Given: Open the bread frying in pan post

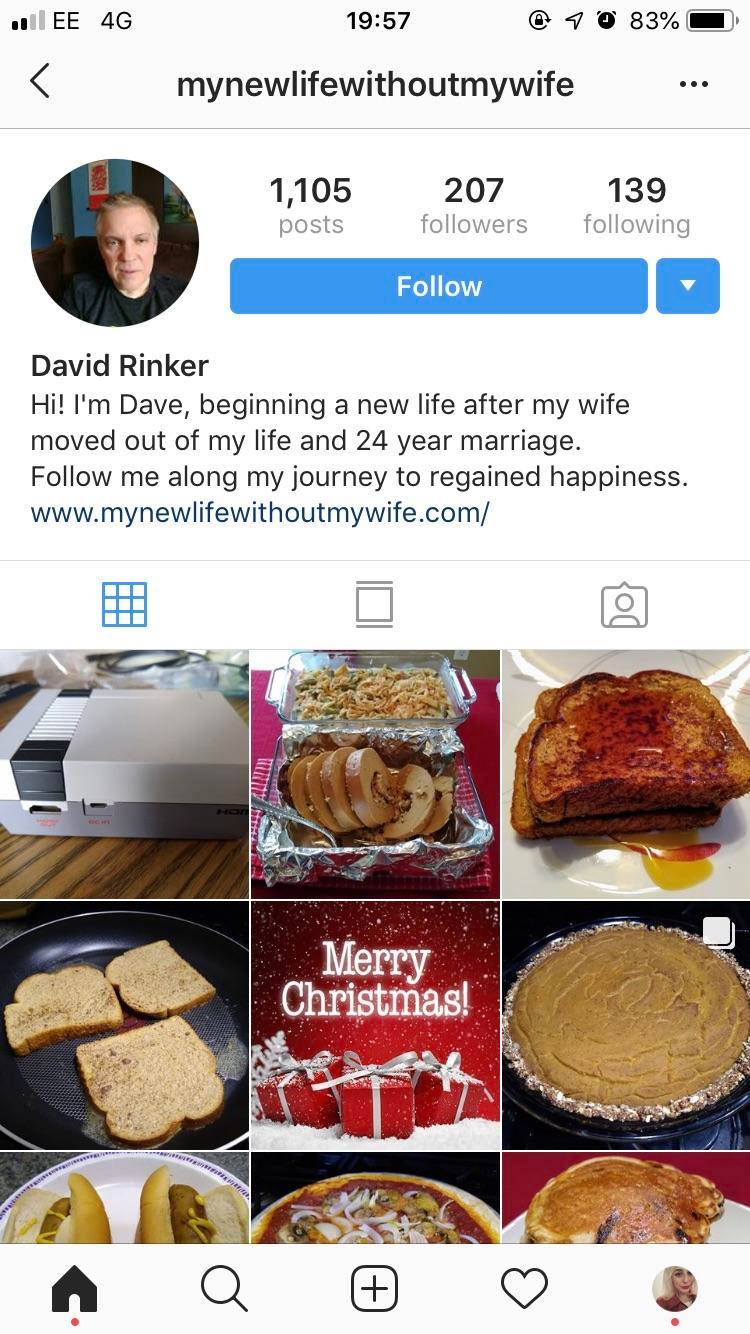Looking at the screenshot, I should [124, 1025].
